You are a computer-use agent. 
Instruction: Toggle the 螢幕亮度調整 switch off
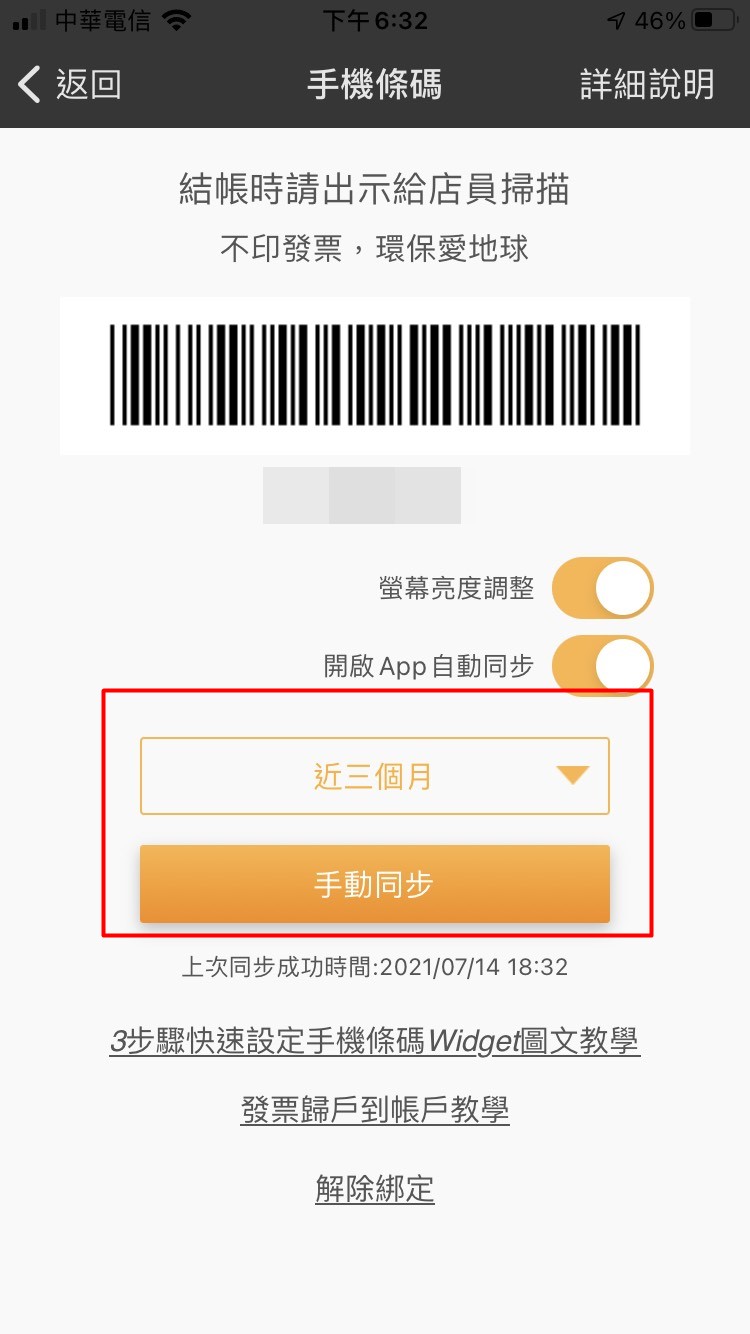602,588
